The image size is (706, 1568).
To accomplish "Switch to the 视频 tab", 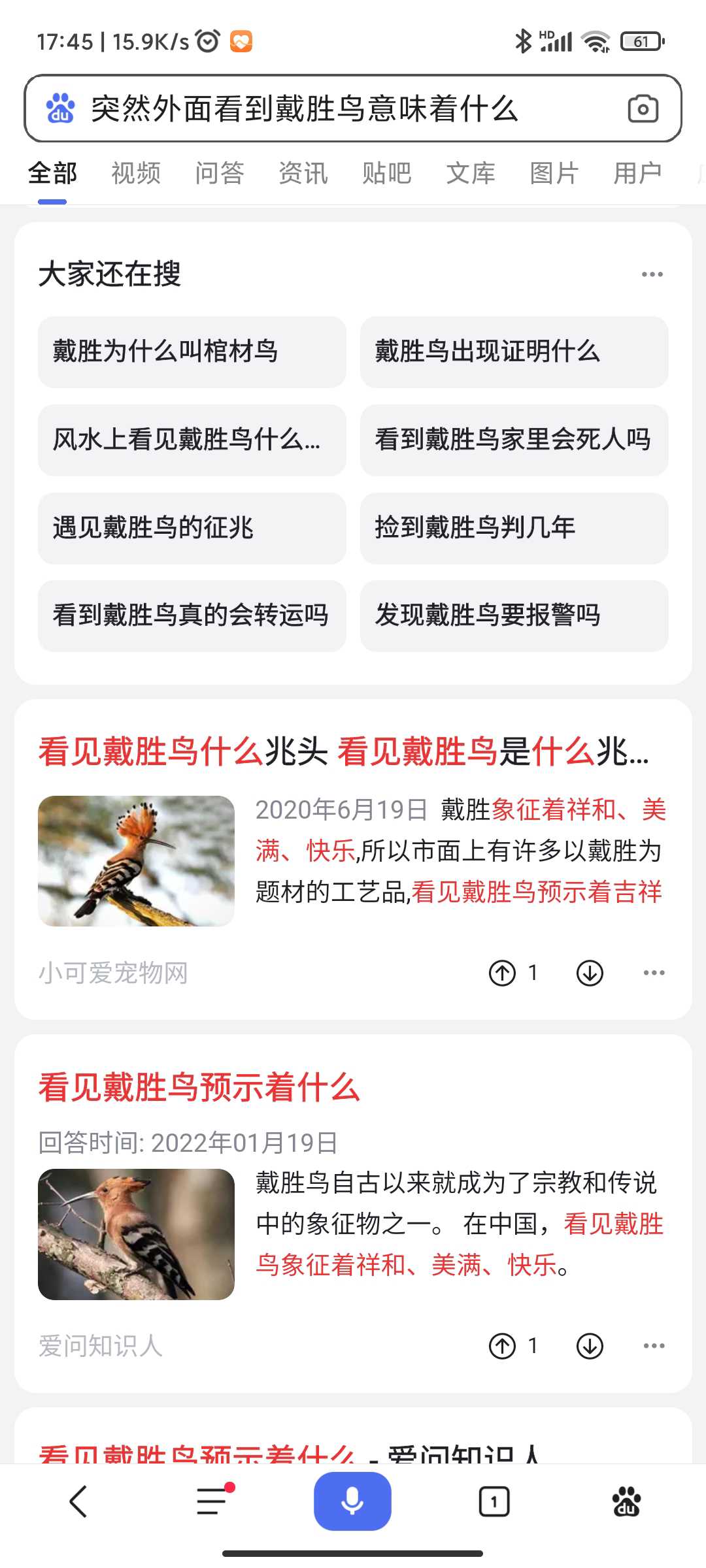I will (x=136, y=173).
